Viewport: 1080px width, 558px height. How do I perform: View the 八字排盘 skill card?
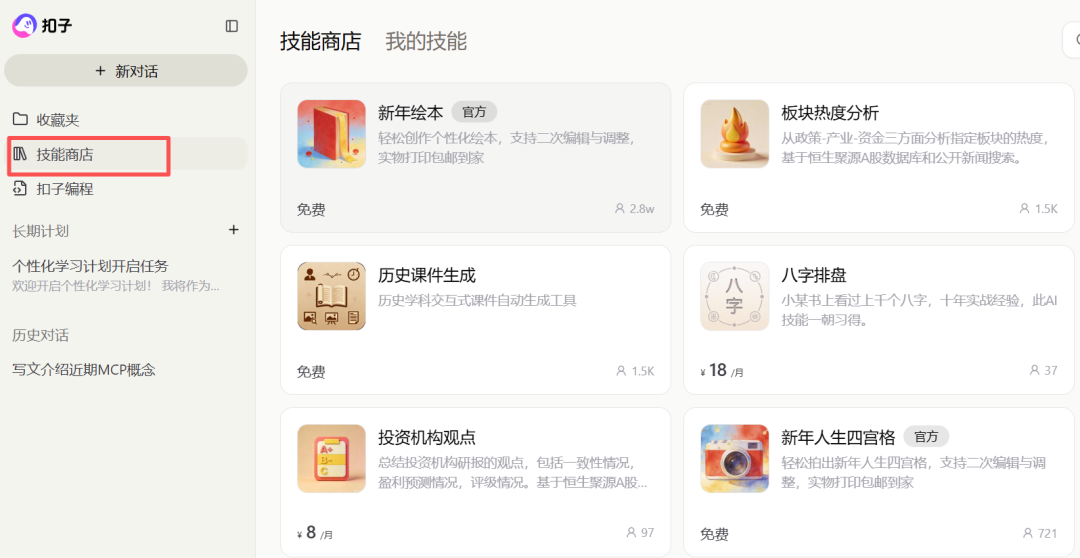click(878, 317)
